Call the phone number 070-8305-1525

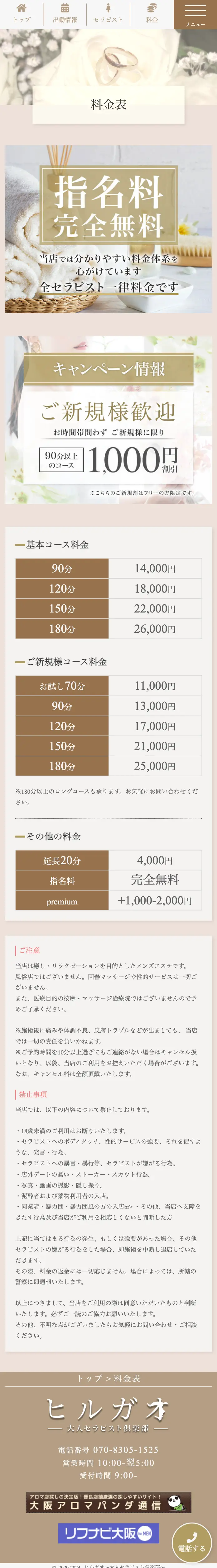(125, 1450)
